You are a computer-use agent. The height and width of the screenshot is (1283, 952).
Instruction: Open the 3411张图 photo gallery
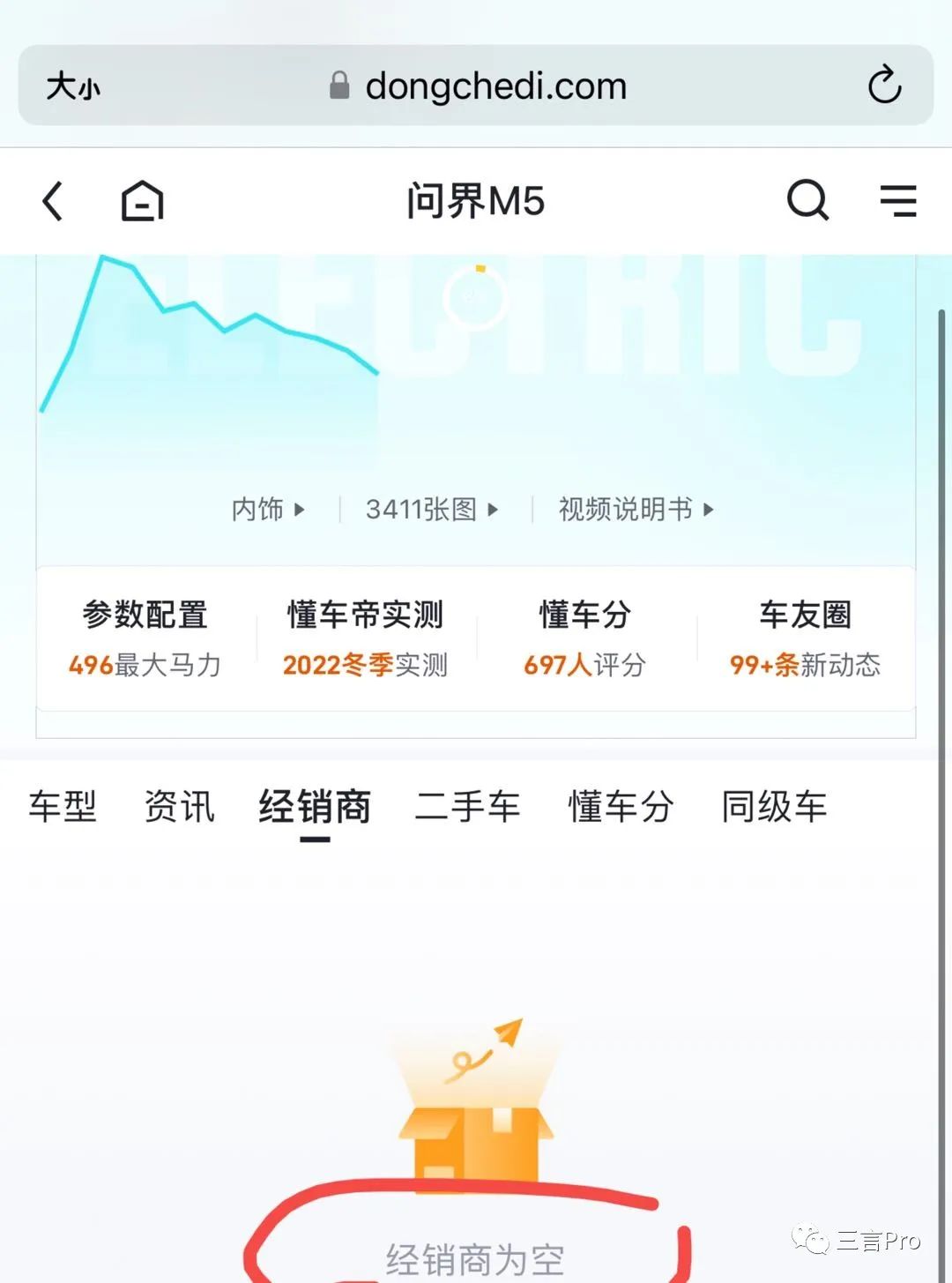tap(432, 509)
